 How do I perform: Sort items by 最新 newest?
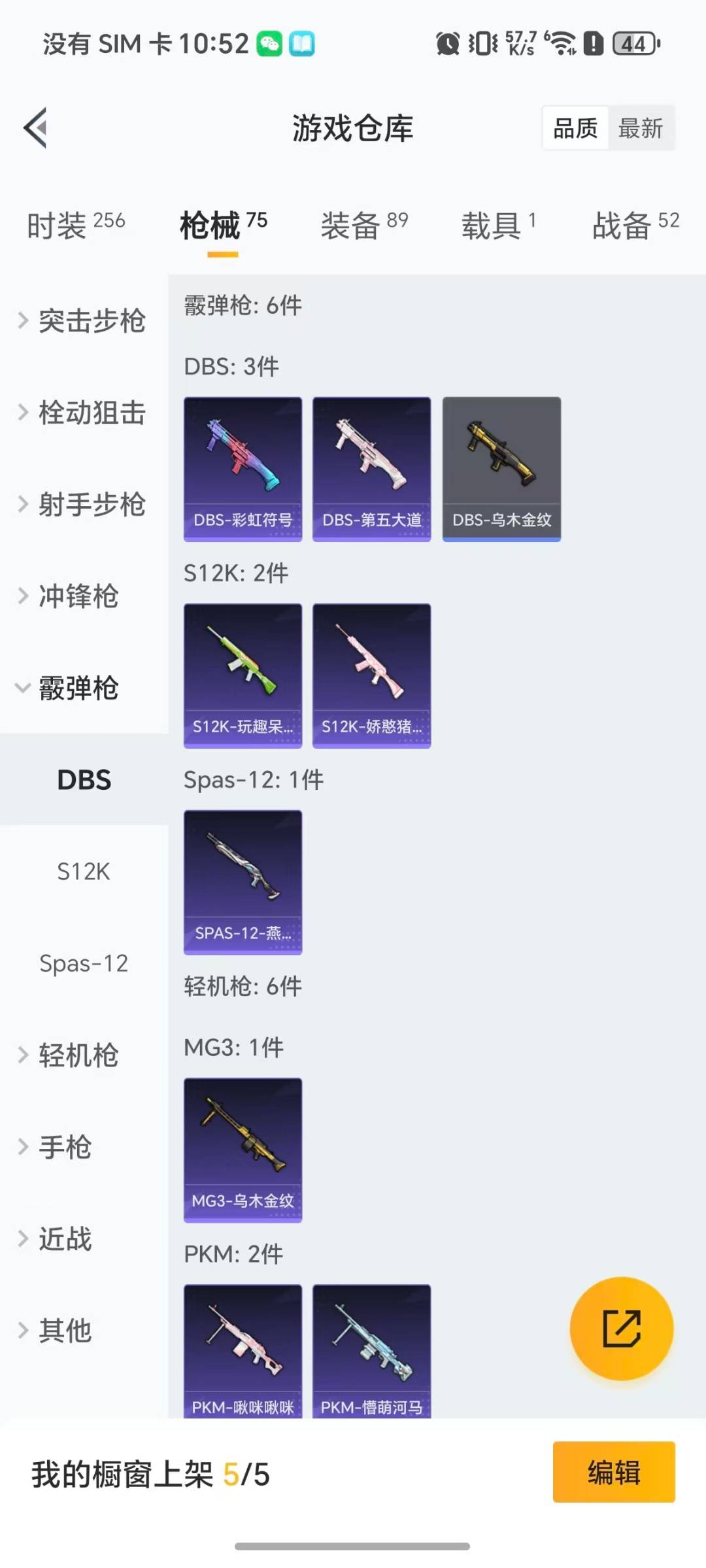tap(641, 128)
